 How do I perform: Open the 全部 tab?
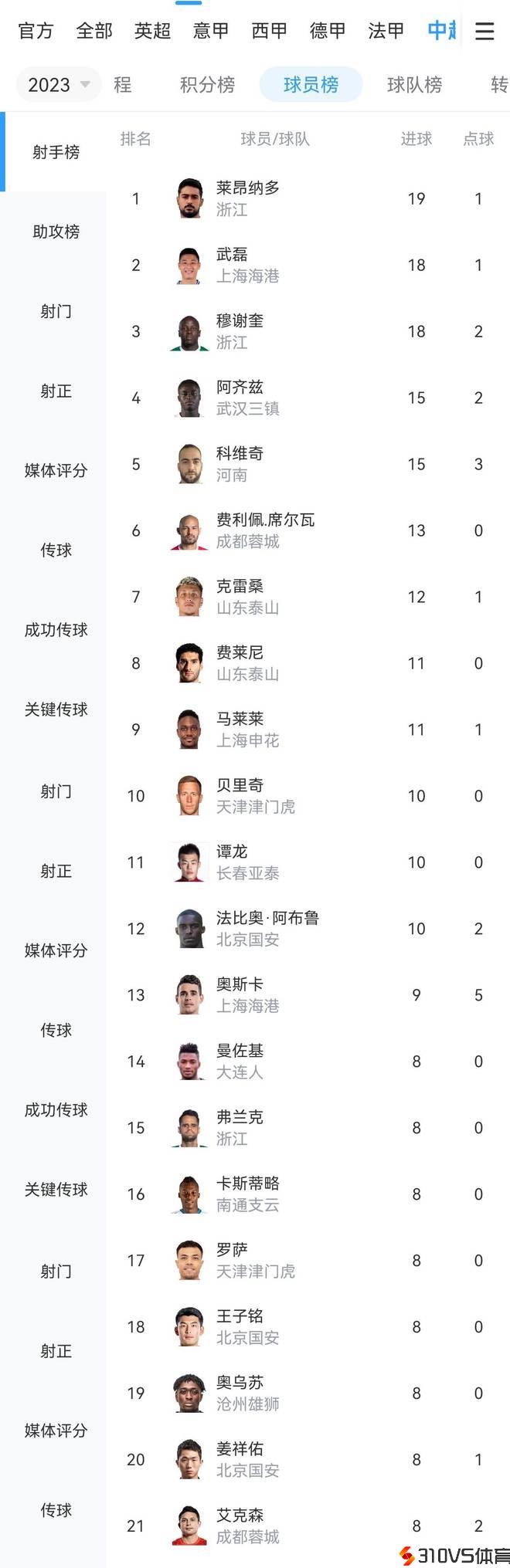94,31
